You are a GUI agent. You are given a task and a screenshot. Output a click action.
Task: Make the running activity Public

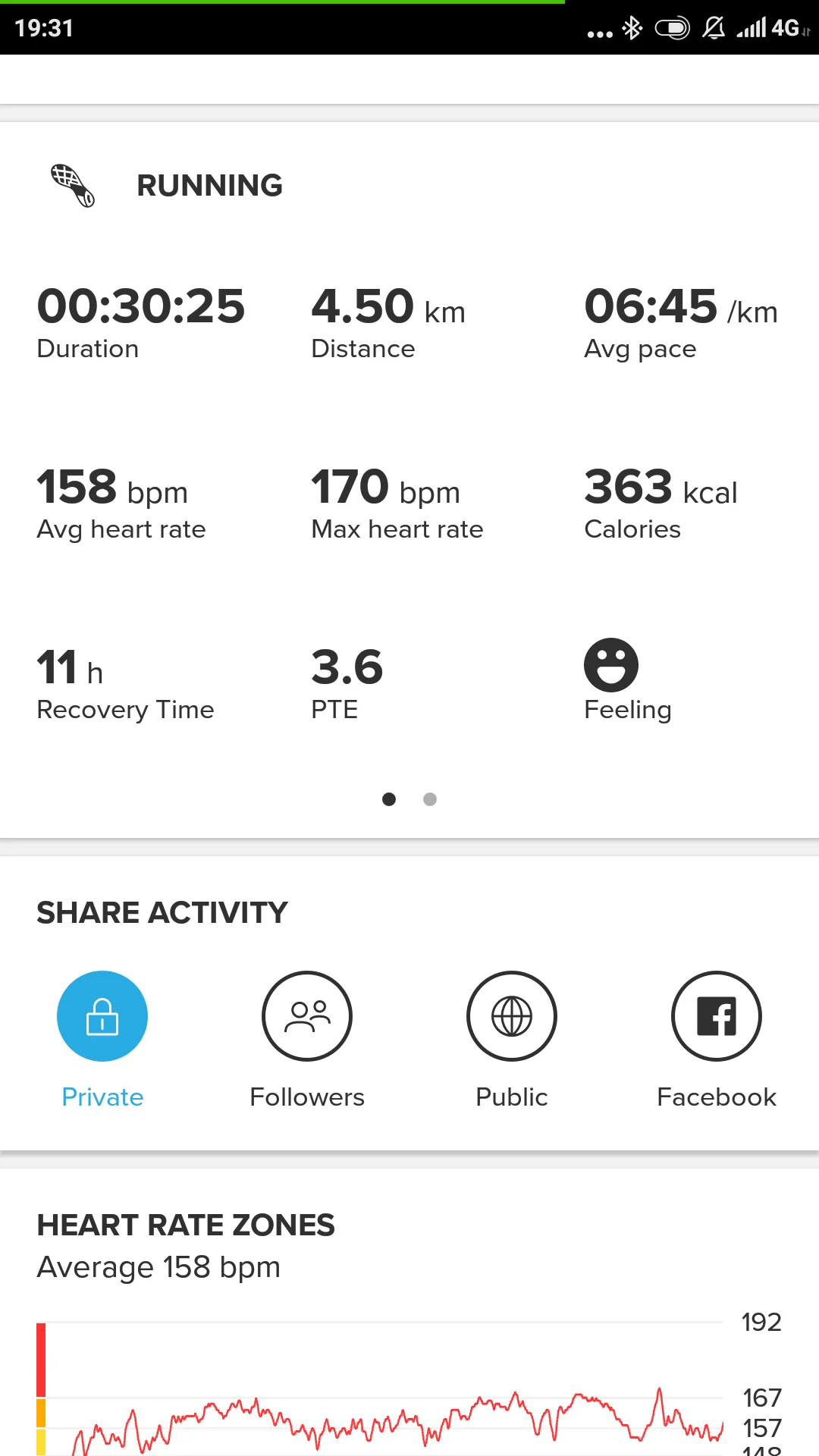click(512, 1016)
